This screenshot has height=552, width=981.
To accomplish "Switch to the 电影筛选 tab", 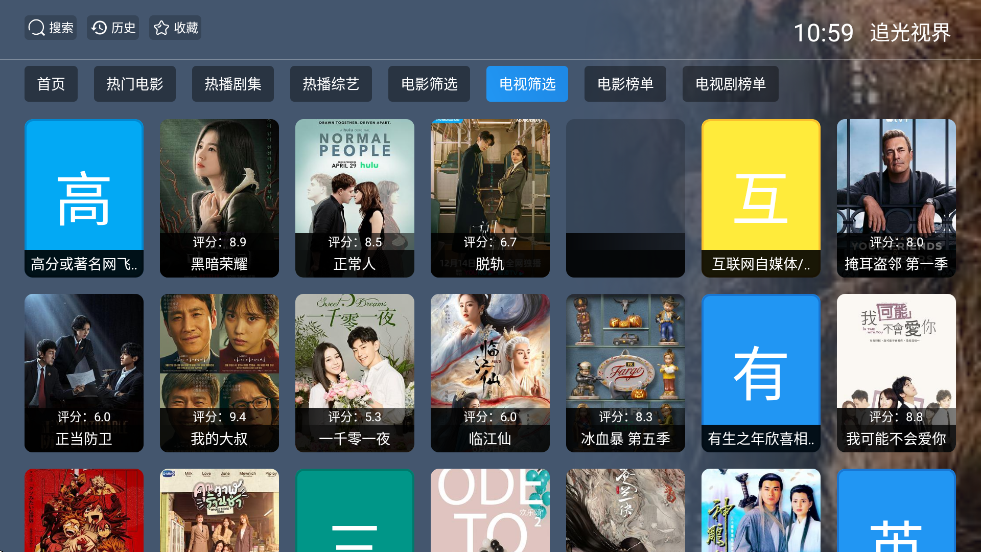I will coord(429,84).
